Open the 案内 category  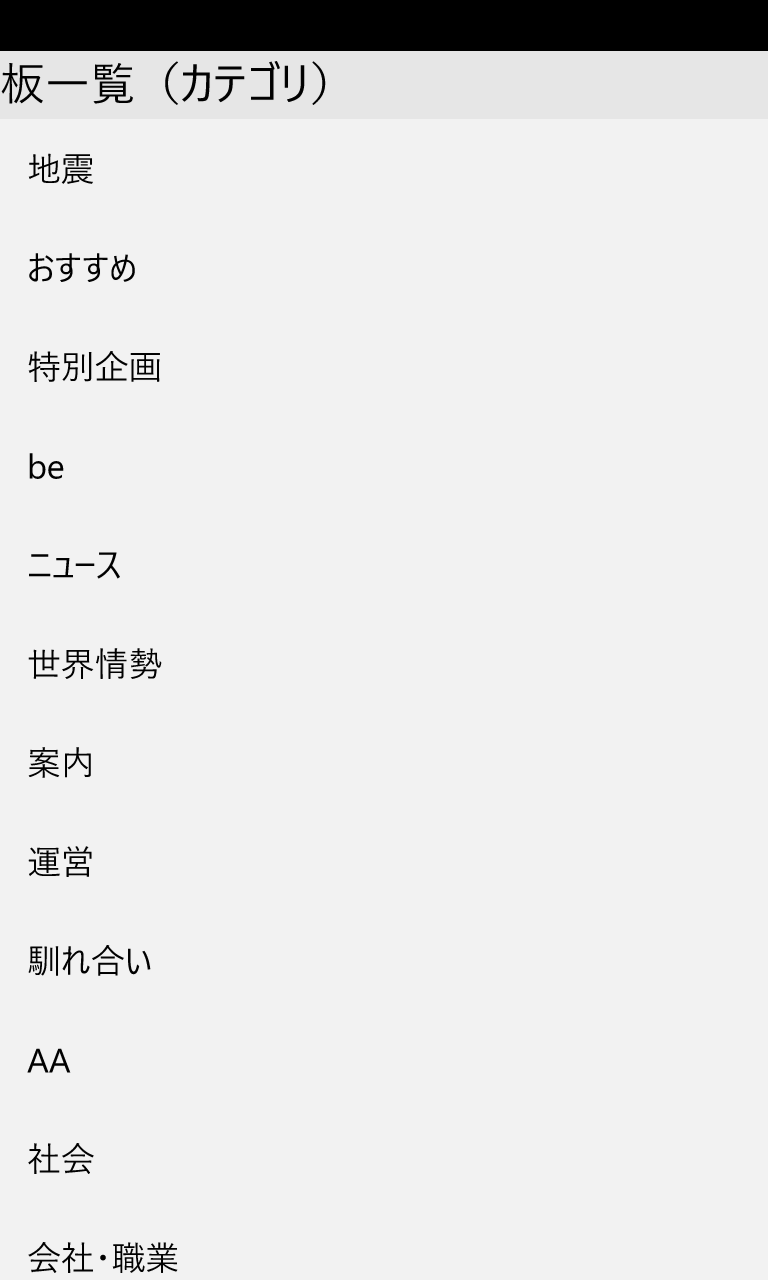click(x=61, y=764)
